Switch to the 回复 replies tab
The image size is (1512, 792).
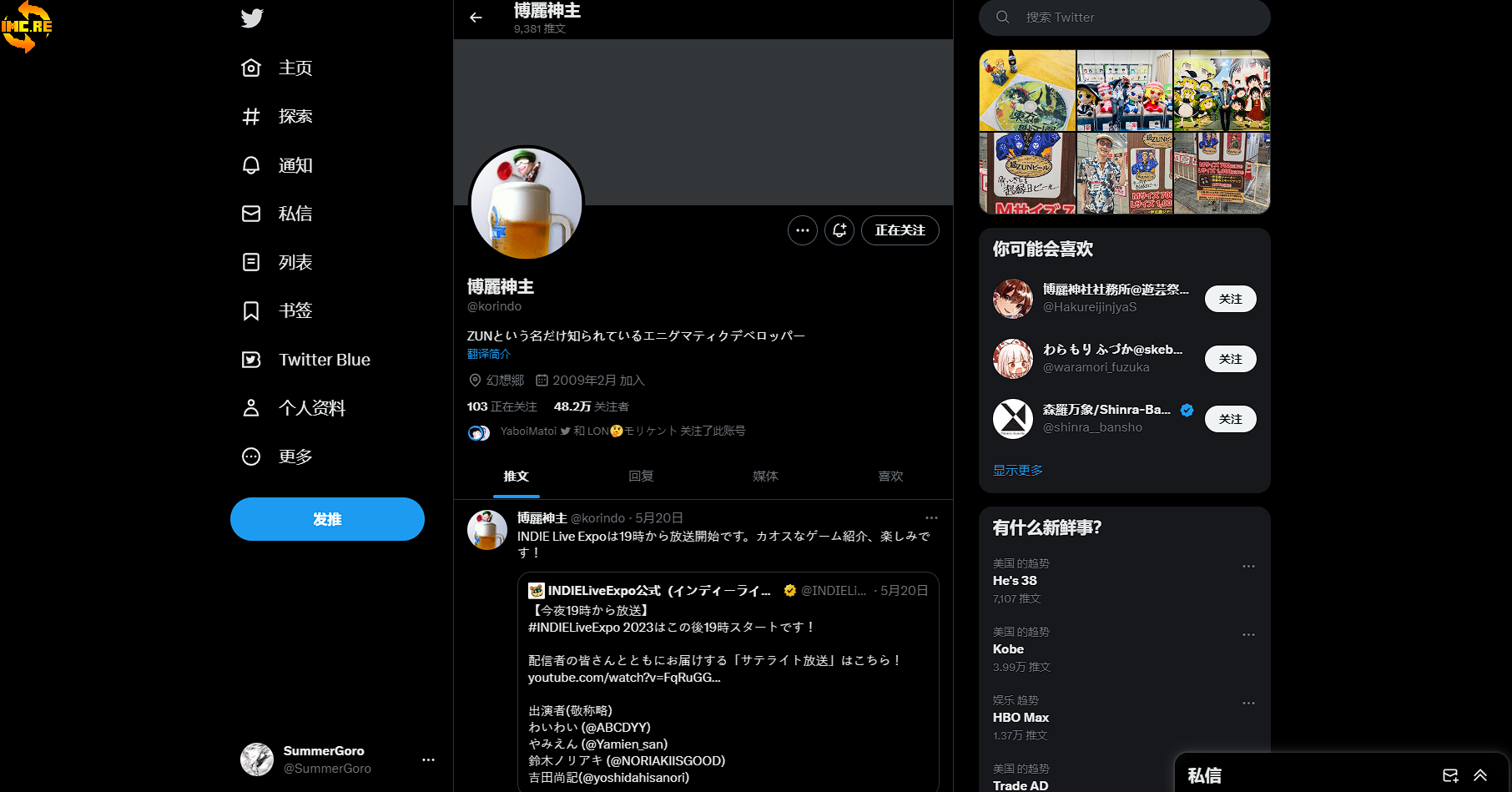tap(641, 477)
